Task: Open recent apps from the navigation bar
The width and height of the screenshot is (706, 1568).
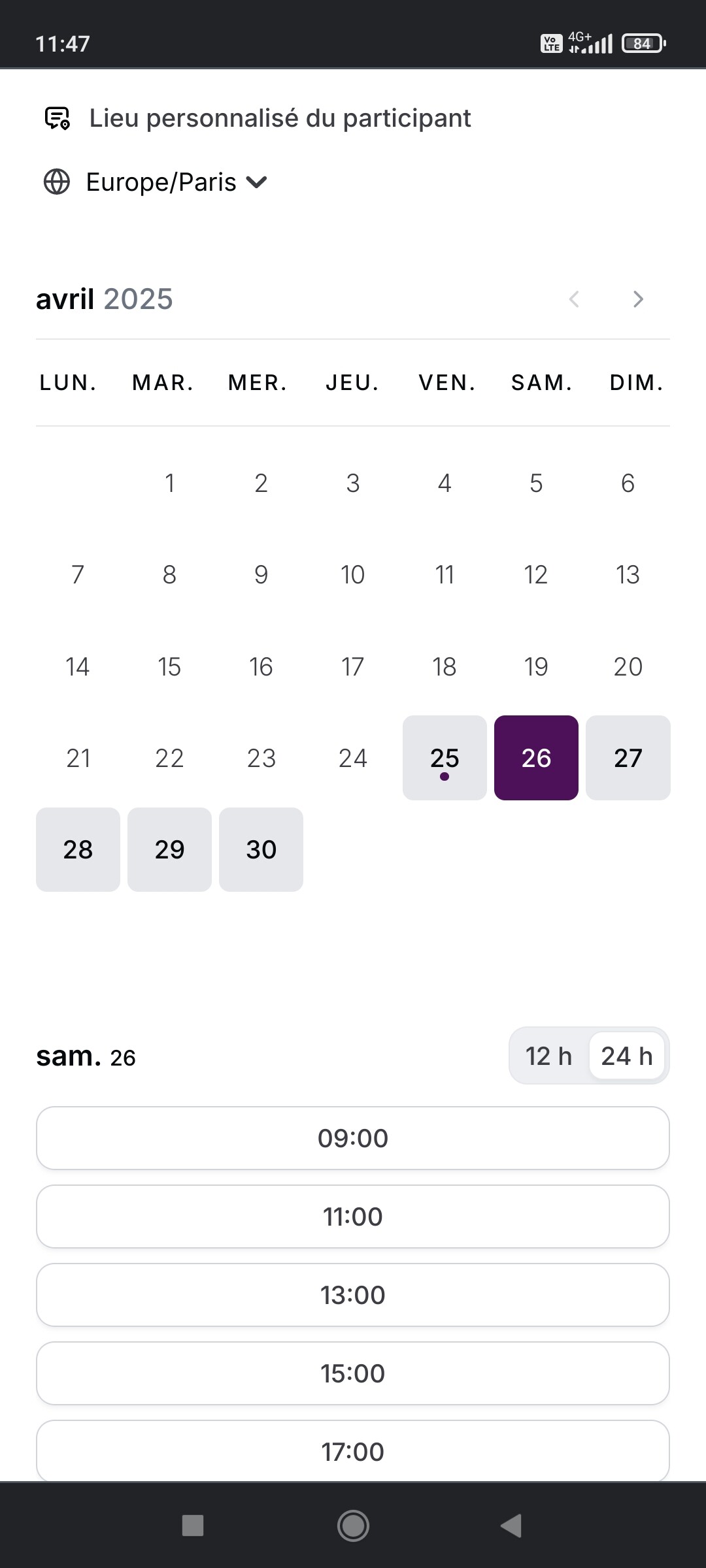Action: tap(193, 1526)
